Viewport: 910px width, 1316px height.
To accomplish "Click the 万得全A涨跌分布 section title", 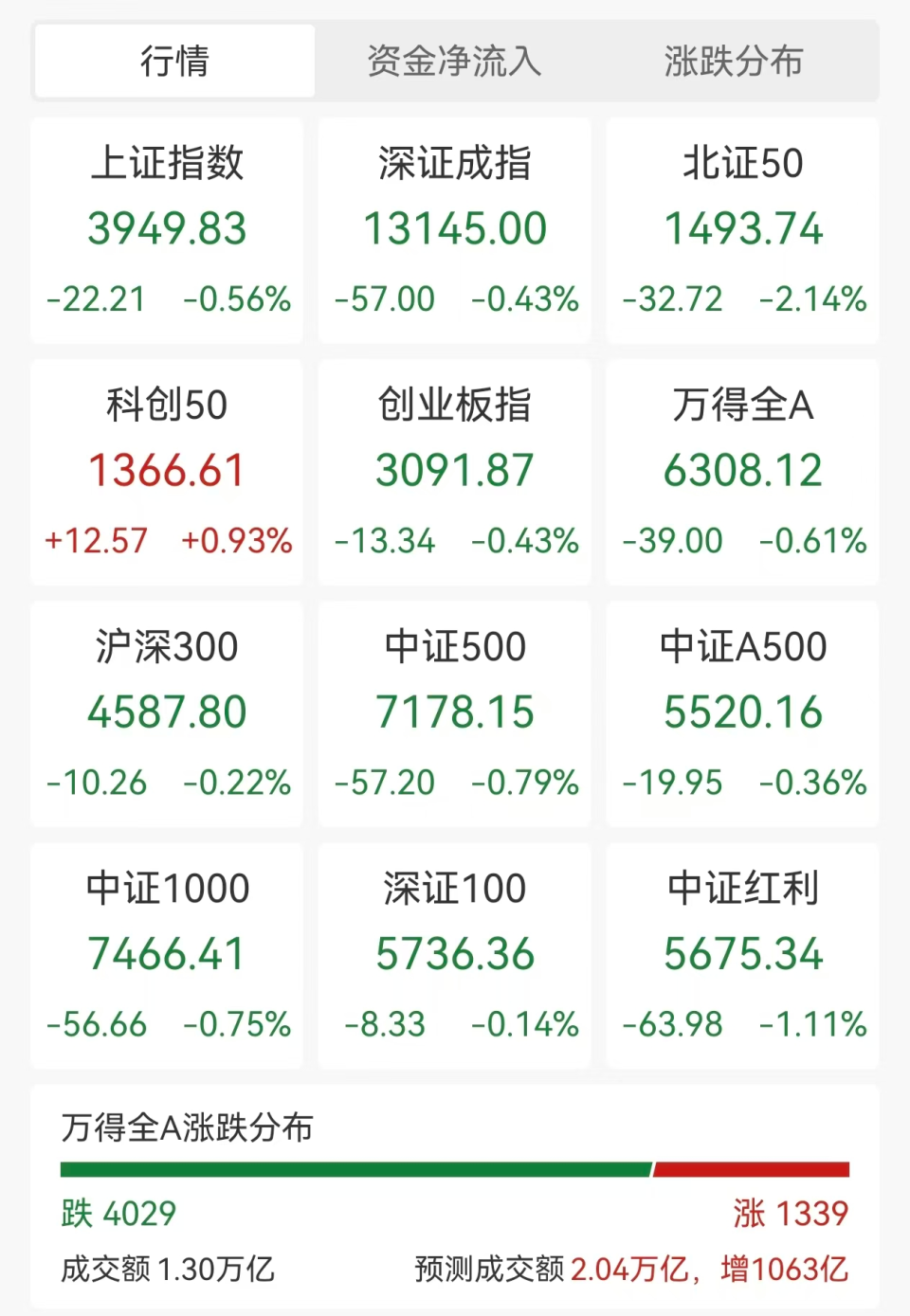I will click(x=188, y=1129).
